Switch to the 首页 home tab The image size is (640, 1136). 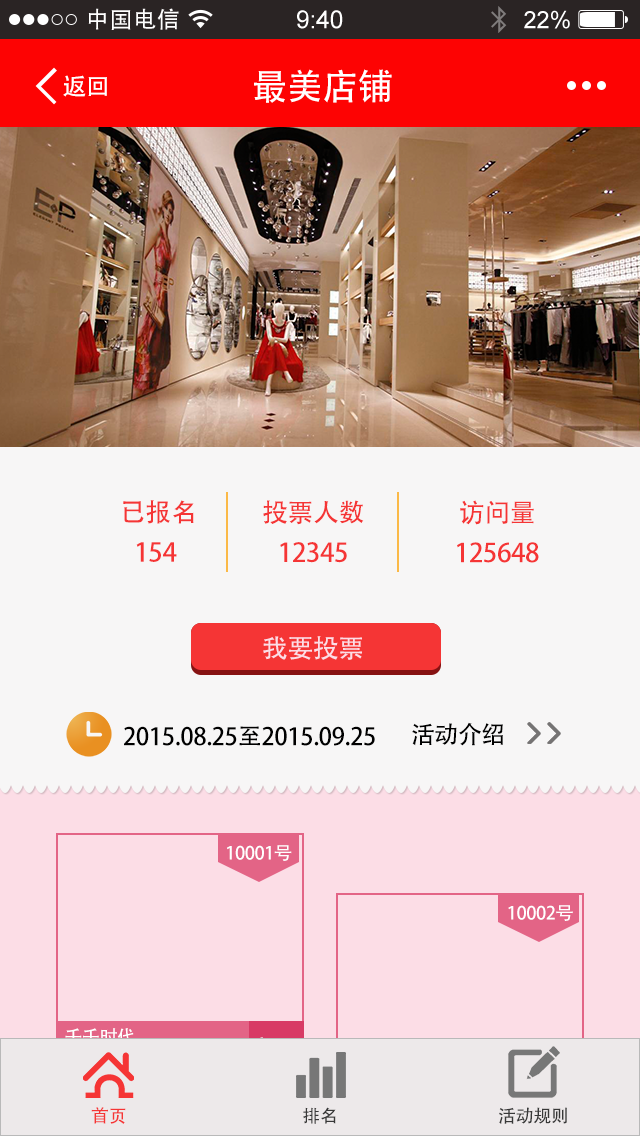[108, 1088]
